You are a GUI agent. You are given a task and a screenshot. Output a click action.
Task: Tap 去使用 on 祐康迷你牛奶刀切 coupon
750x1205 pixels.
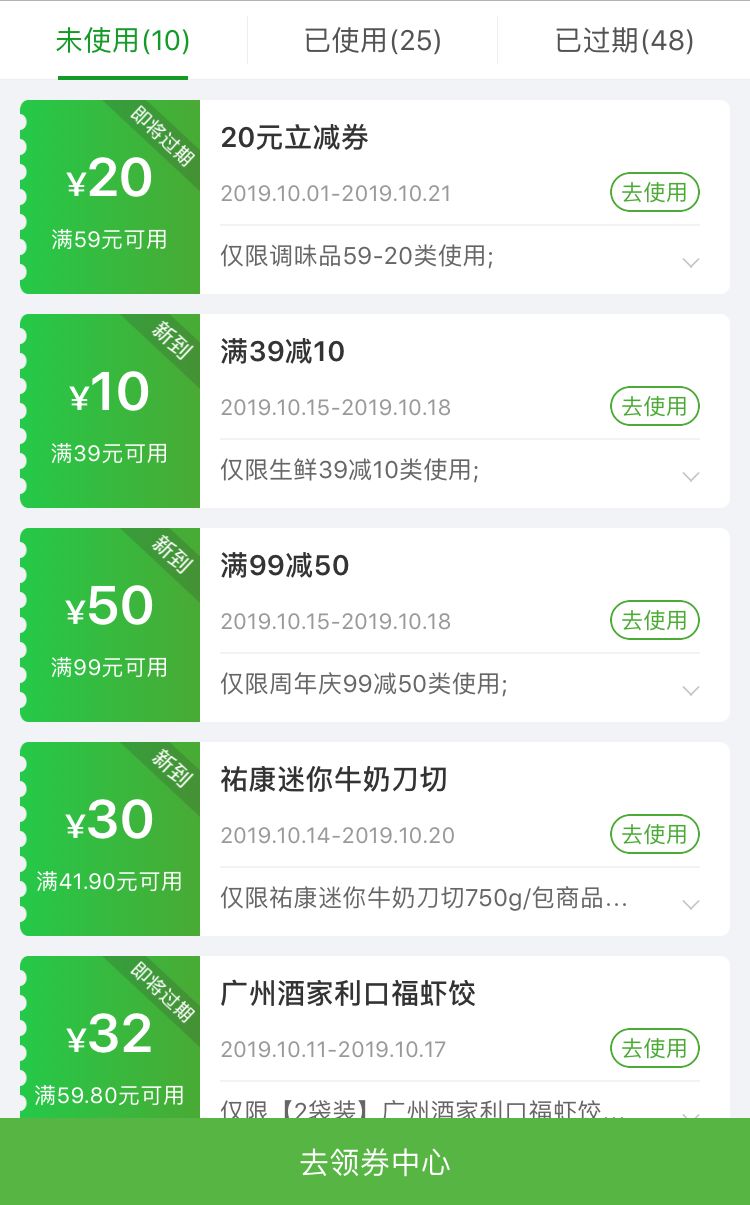655,834
